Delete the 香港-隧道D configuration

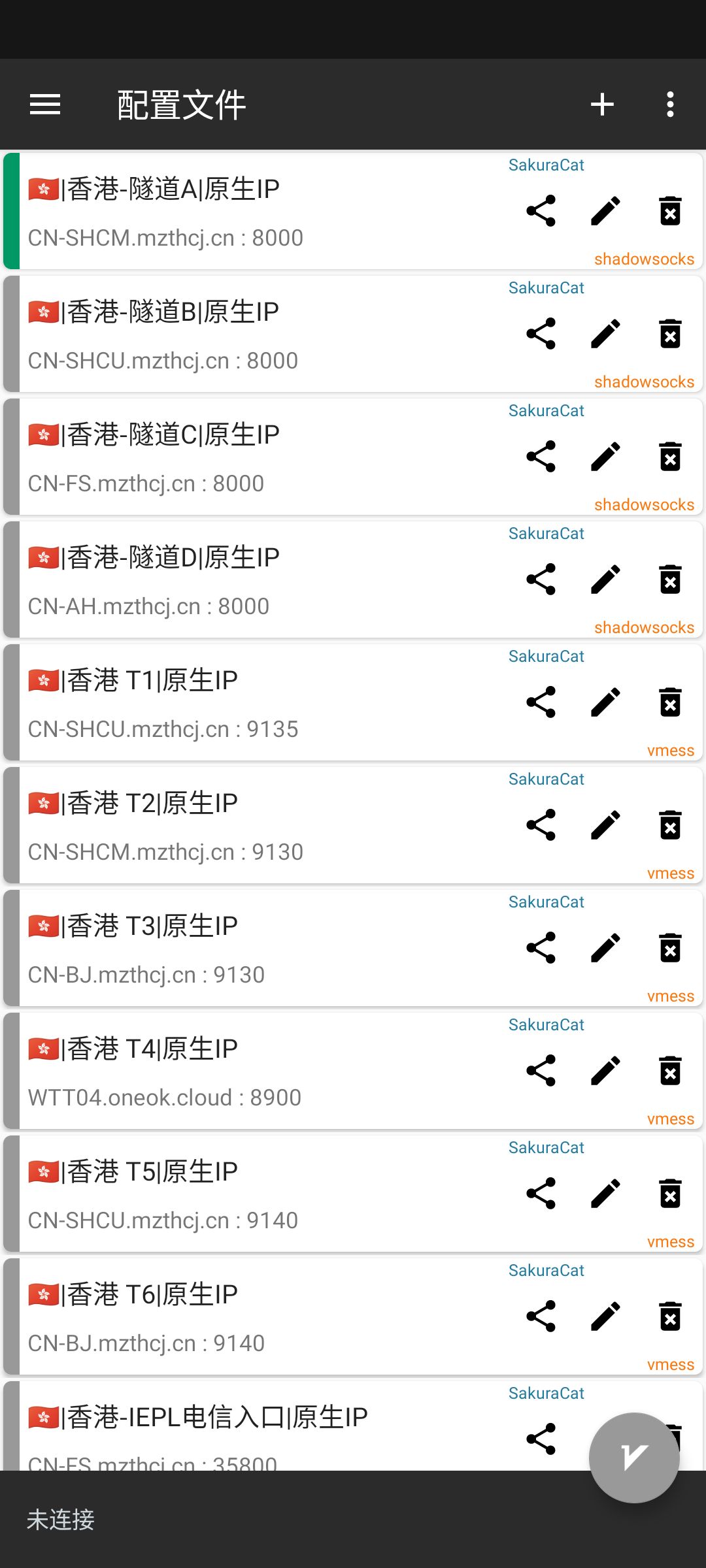coord(670,580)
